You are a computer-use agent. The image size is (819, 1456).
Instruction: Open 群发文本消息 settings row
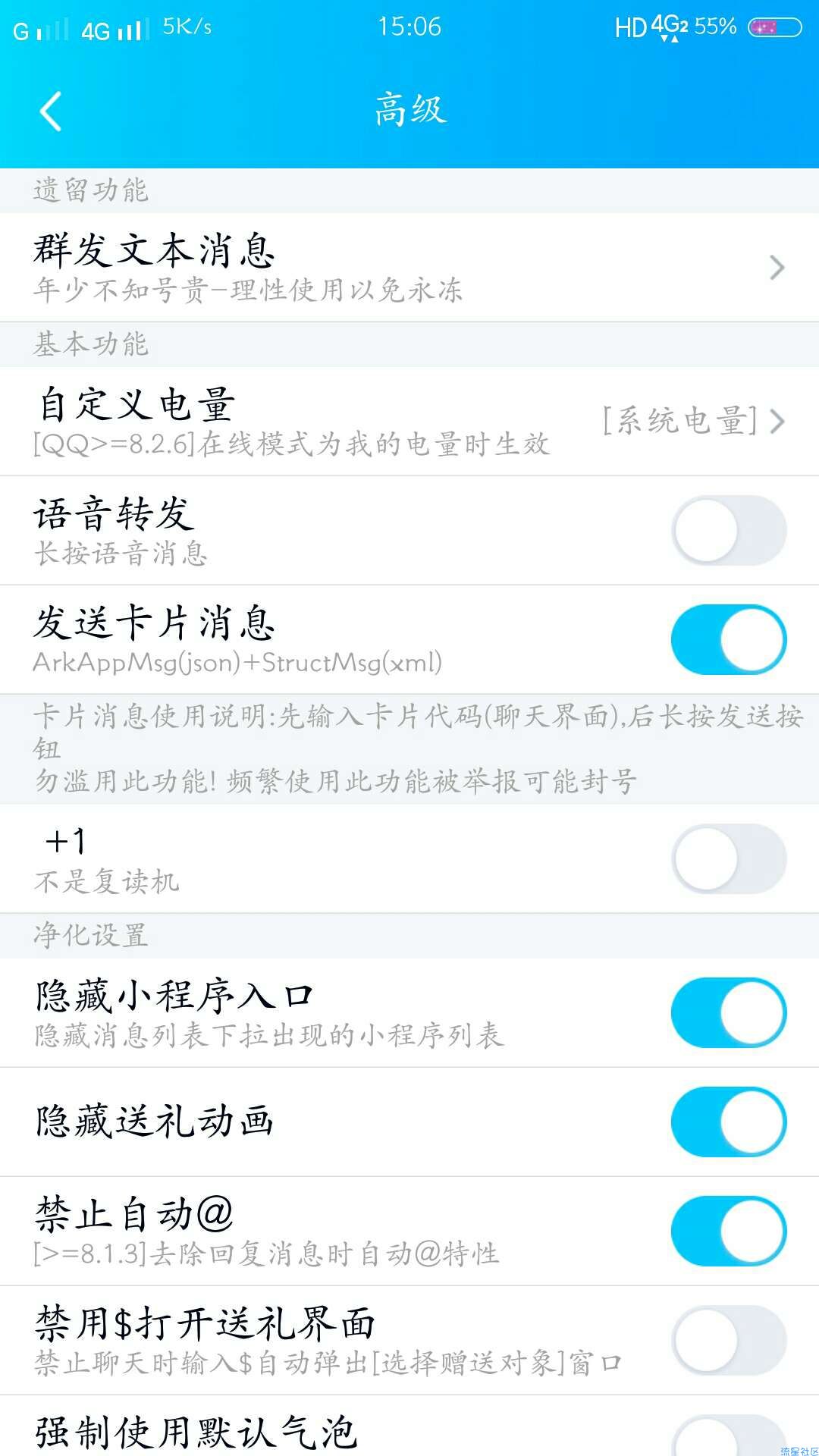[409, 267]
